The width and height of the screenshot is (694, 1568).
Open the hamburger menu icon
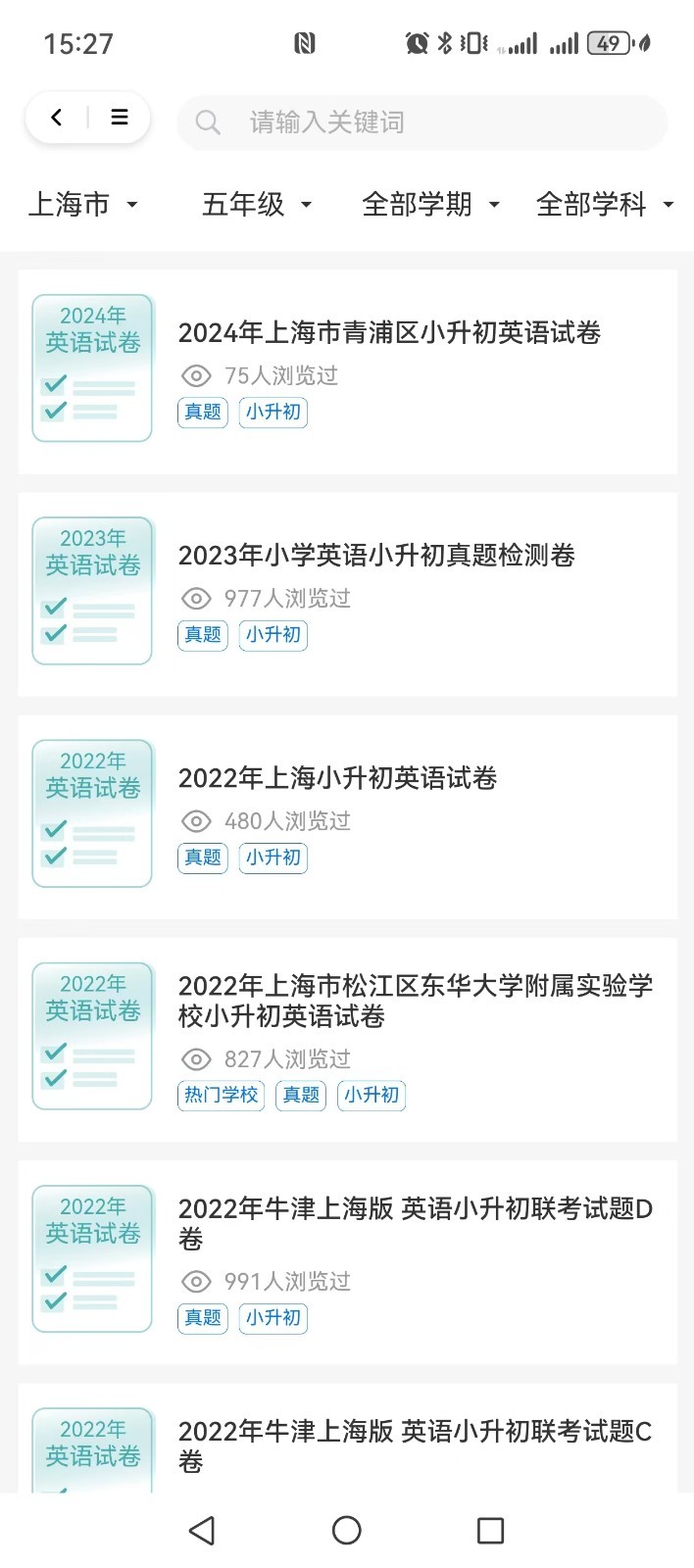(x=120, y=118)
